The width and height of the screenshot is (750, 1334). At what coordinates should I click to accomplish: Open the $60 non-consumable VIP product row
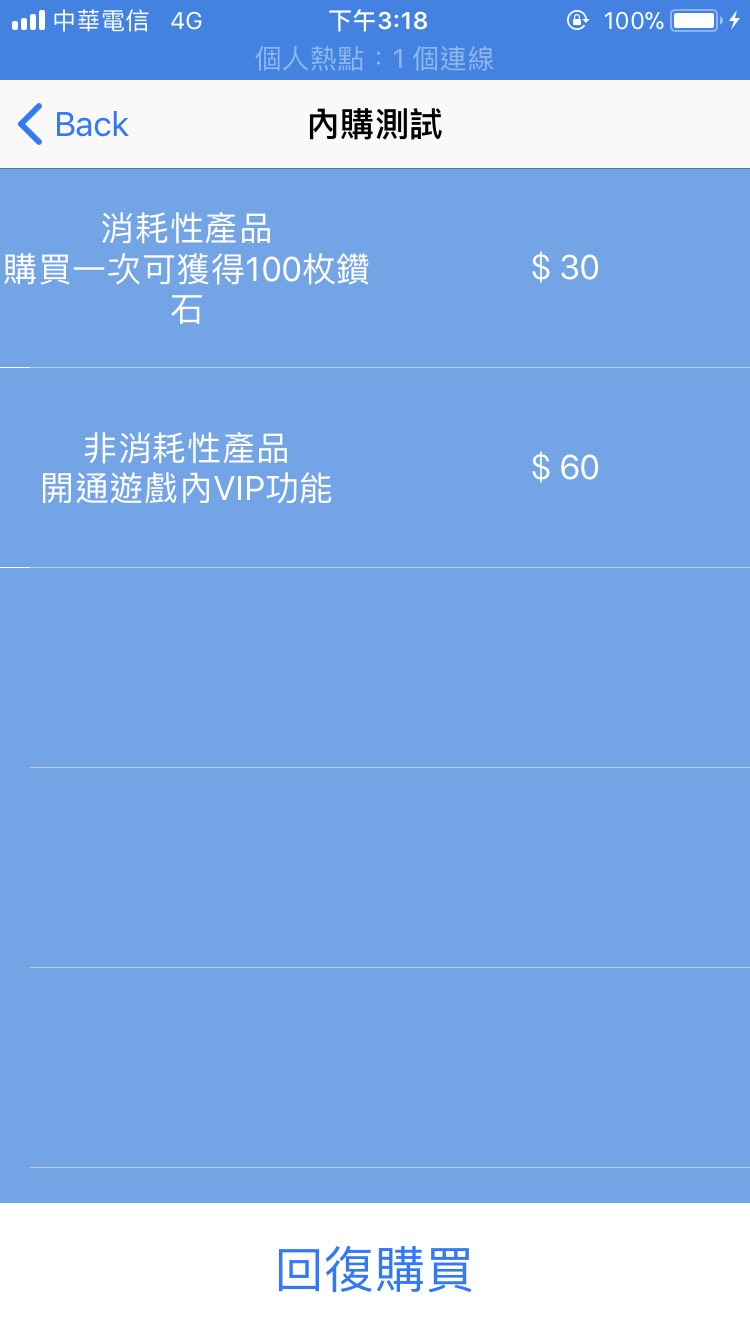pyautogui.click(x=375, y=468)
